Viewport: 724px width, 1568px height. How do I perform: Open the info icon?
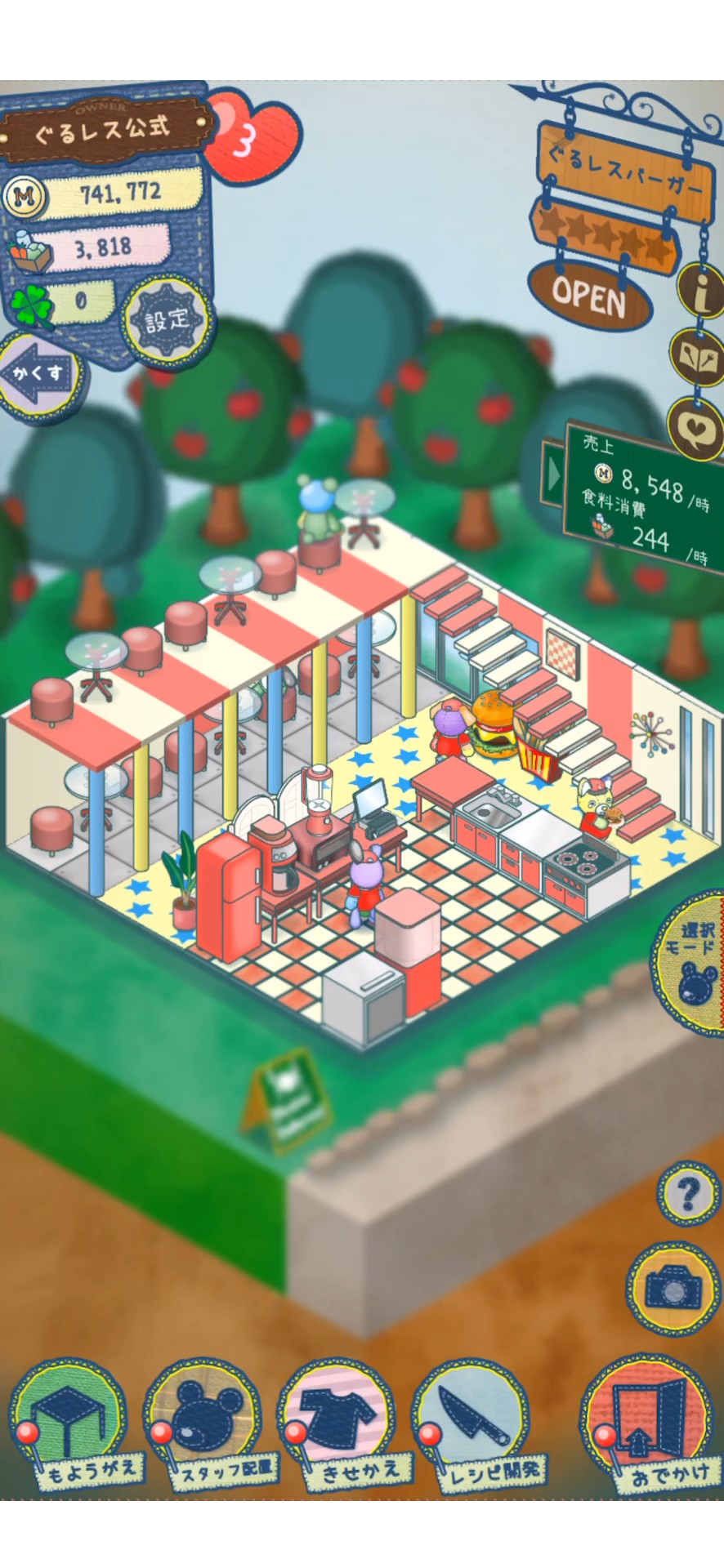pos(700,292)
